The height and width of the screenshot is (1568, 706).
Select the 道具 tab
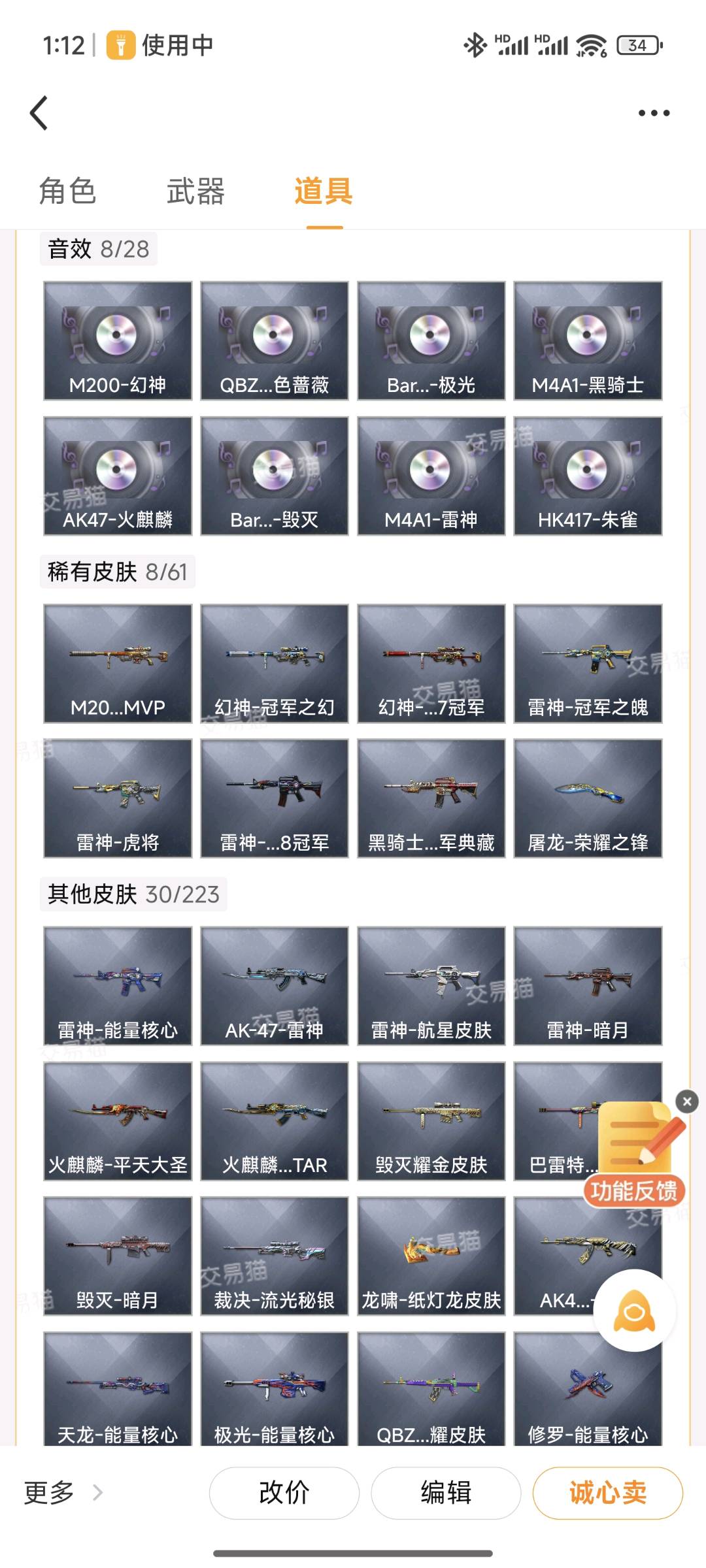coord(324,191)
